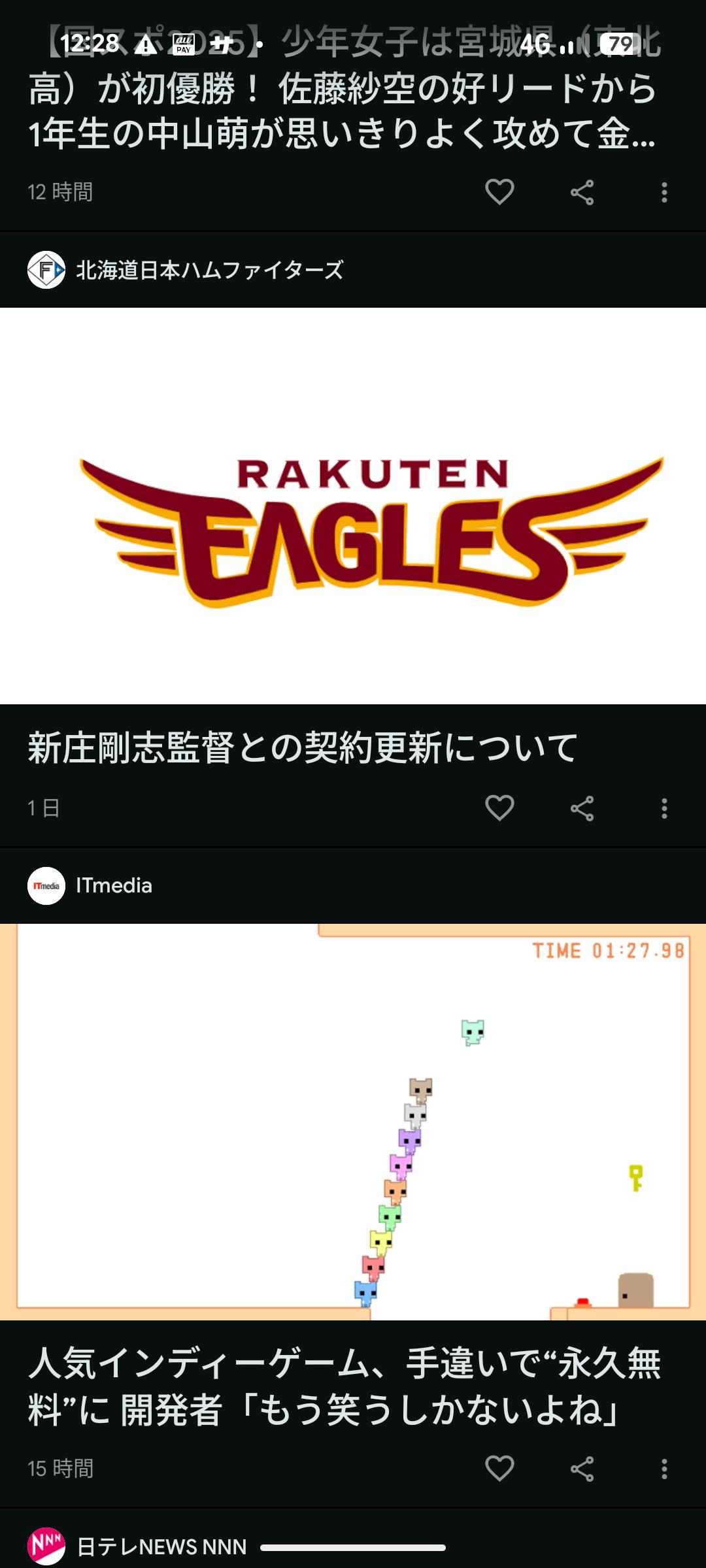The image size is (706, 1568).
Task: Like the 12 時間 article about 少年女子
Action: click(499, 192)
